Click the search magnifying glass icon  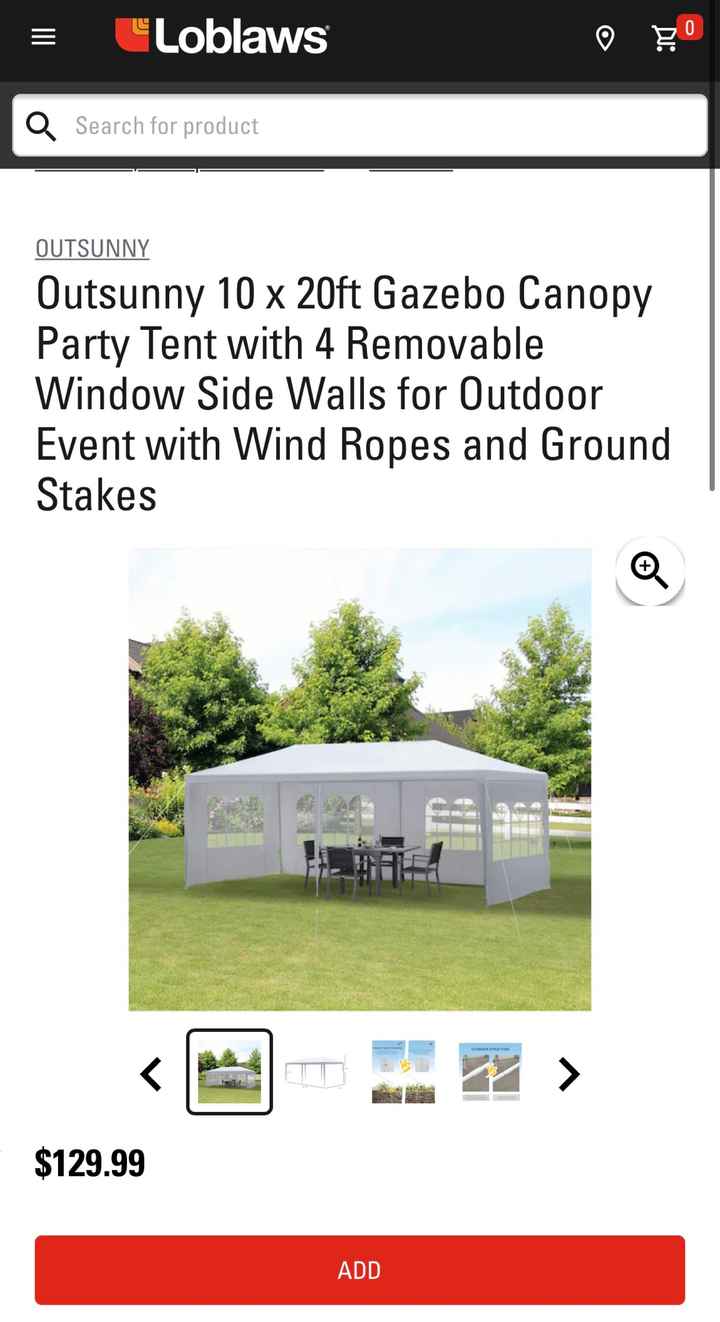point(41,125)
